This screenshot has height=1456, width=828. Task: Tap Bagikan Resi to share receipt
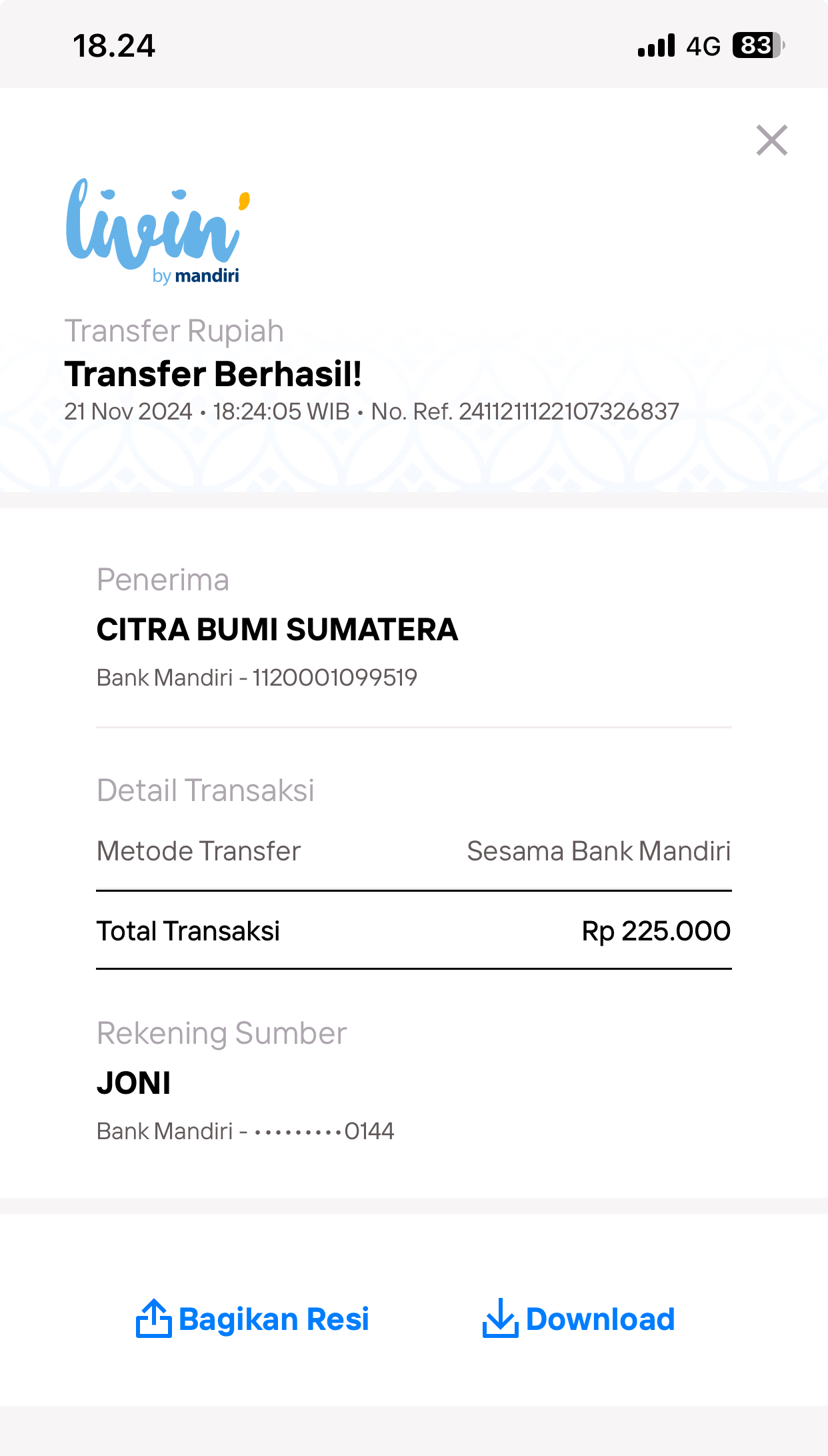pos(252,1319)
